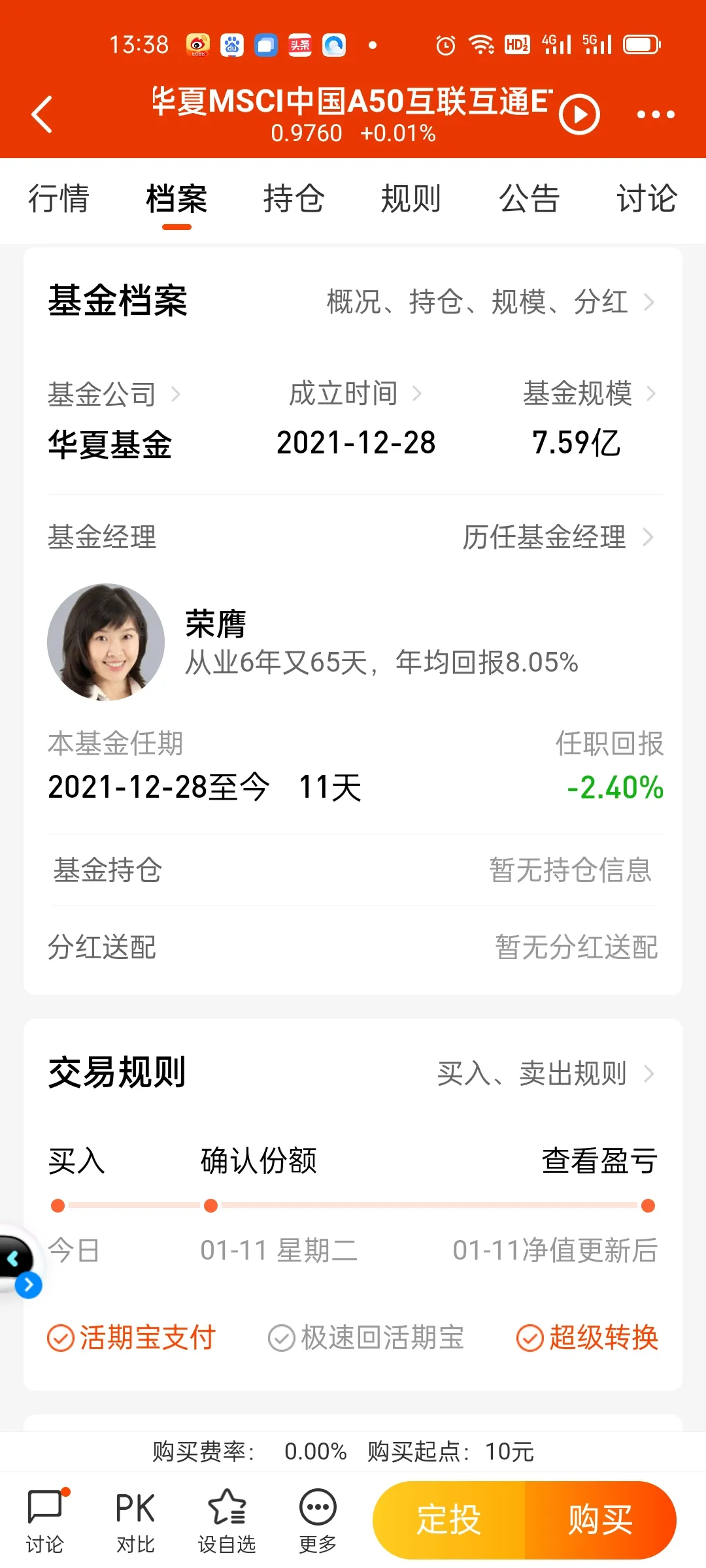
Task: Switch to the top 讨论 tab
Action: (x=647, y=199)
